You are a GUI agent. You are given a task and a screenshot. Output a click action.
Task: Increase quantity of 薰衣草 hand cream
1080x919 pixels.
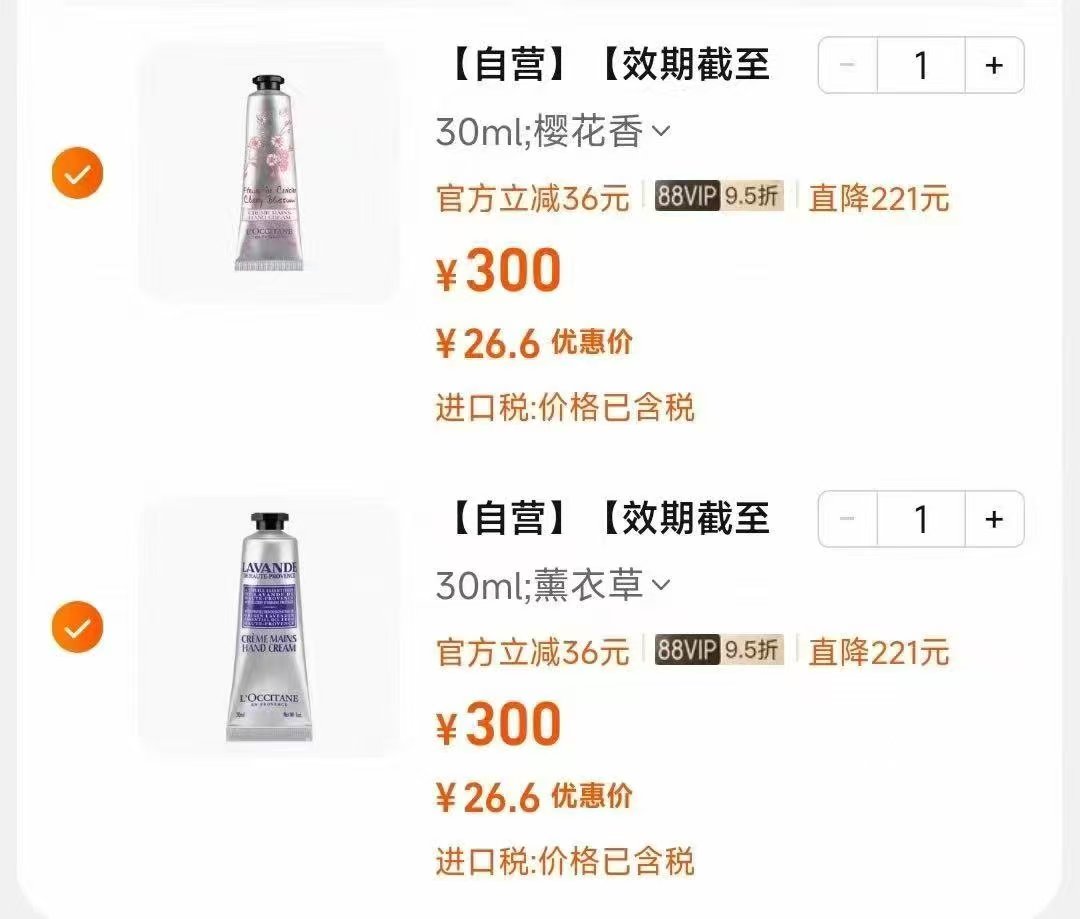click(x=993, y=519)
